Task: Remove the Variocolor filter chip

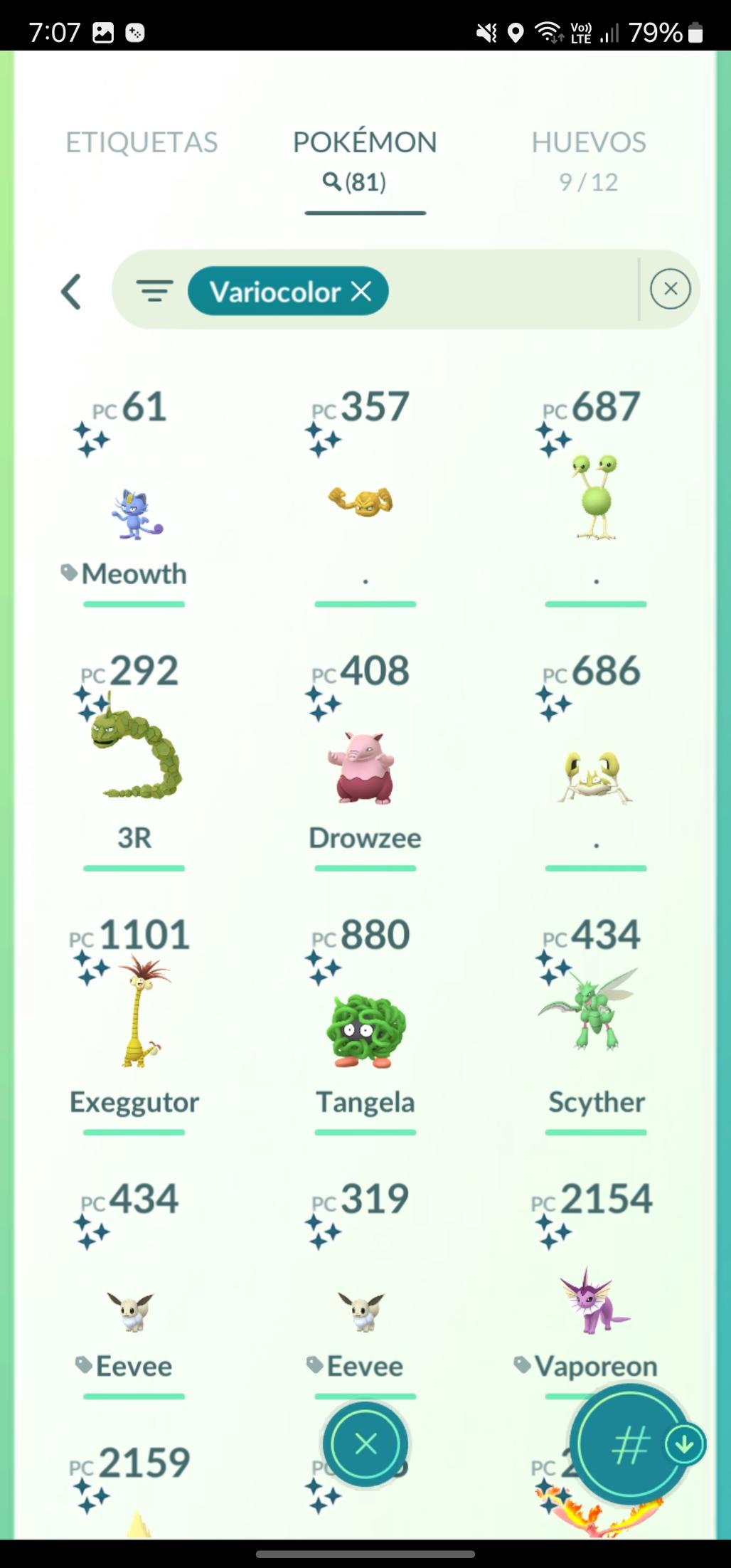Action: [361, 291]
